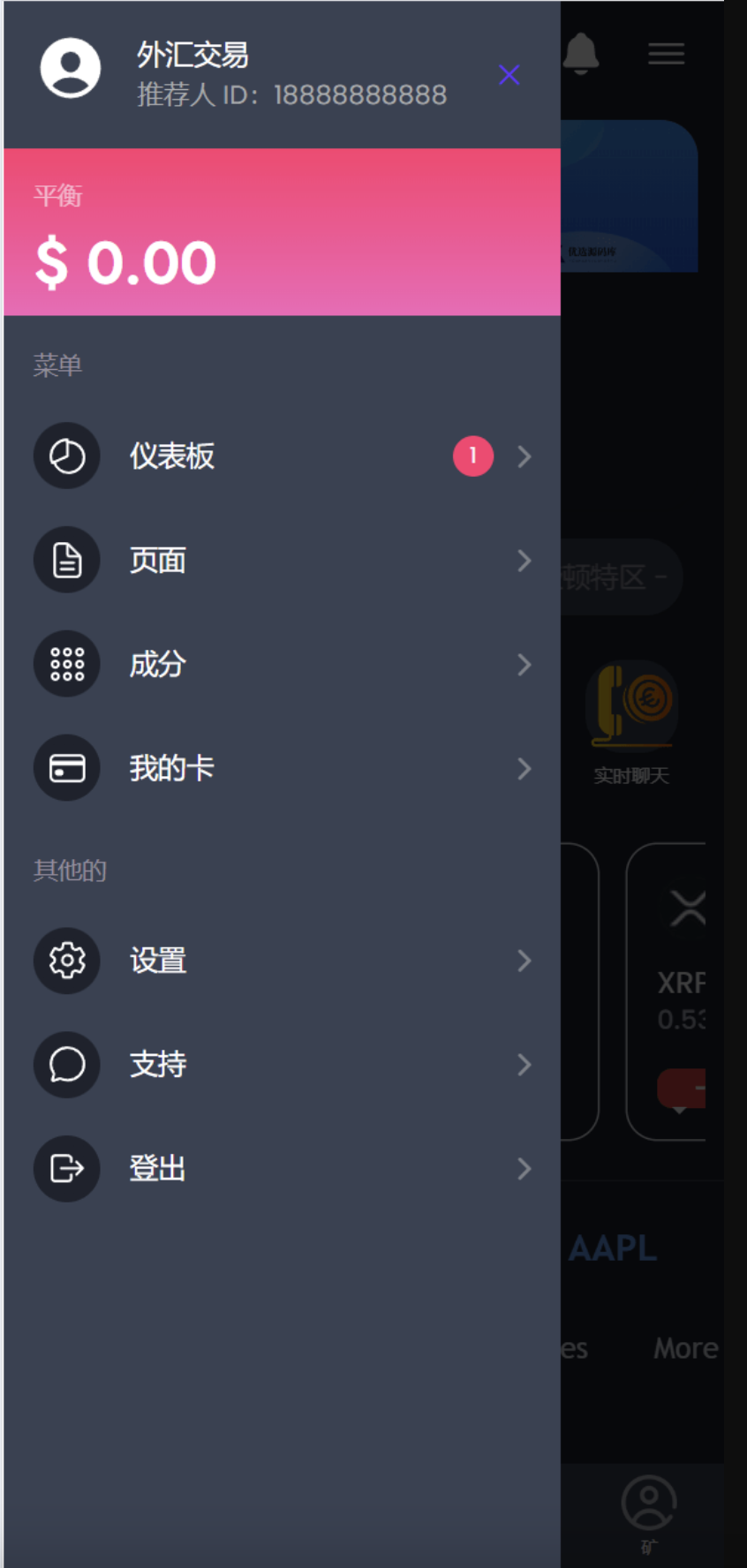The image size is (747, 1568).
Task: Open the user avatar profile icon
Action: pos(70,66)
